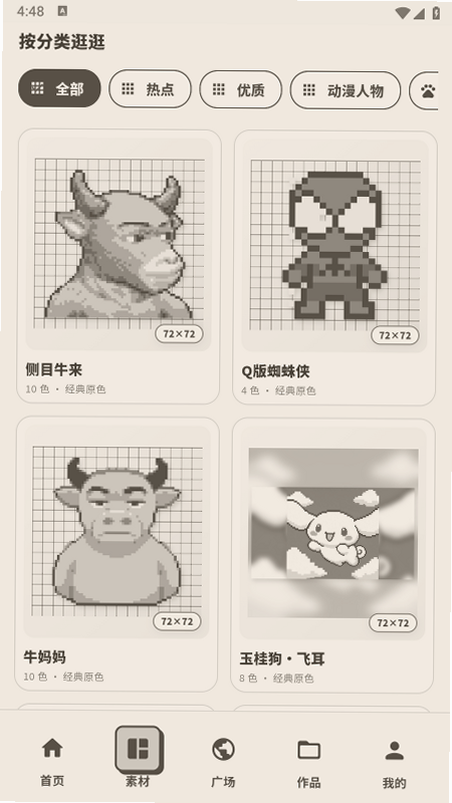Go to the 我的 profile tab
This screenshot has width=452, height=803.
pyautogui.click(x=394, y=763)
